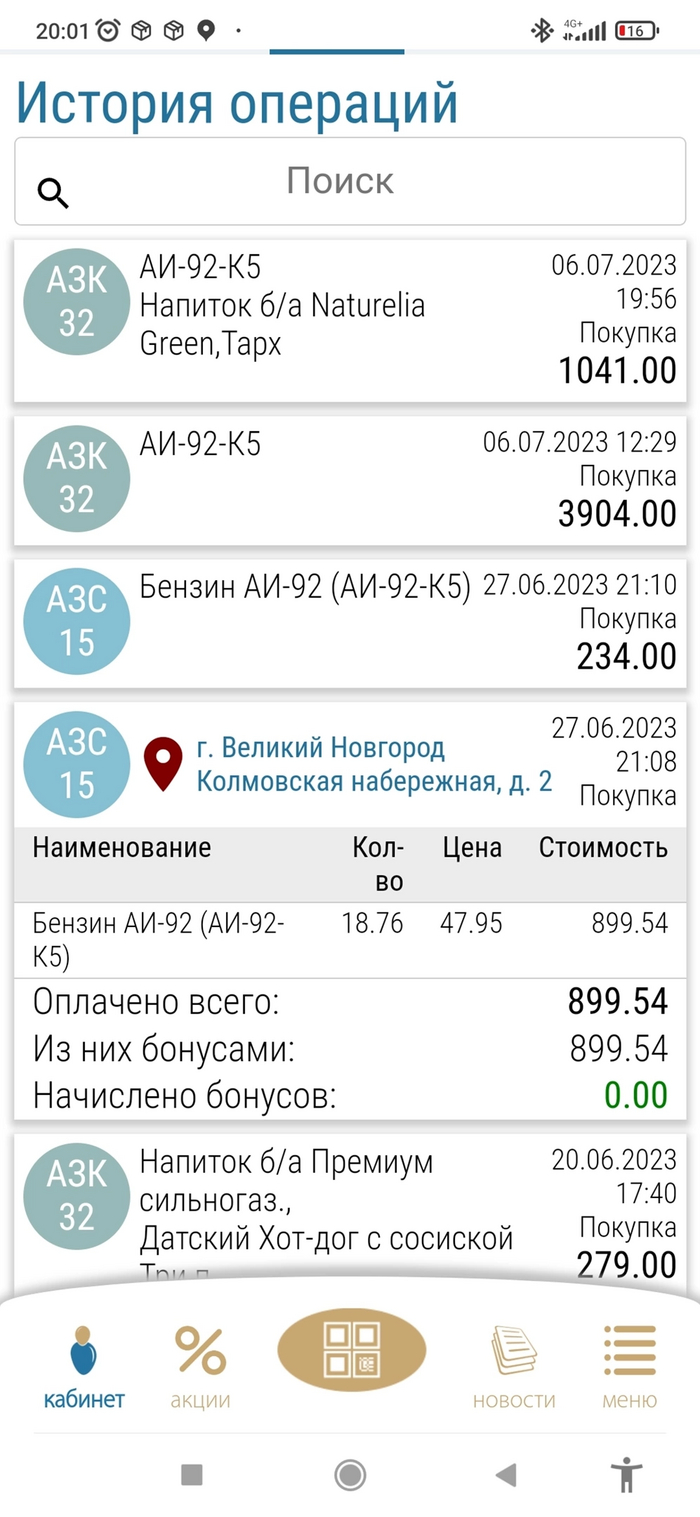Go back with the system back button
The height and width of the screenshot is (1517, 700).
click(x=506, y=1474)
